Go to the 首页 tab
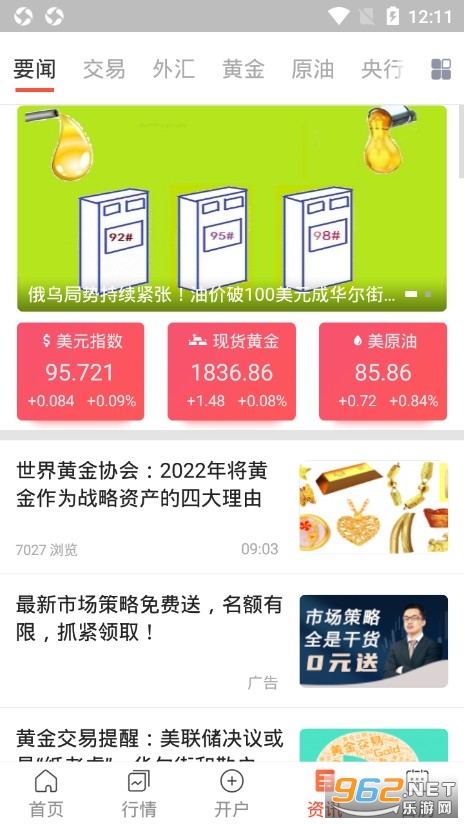 (x=46, y=794)
